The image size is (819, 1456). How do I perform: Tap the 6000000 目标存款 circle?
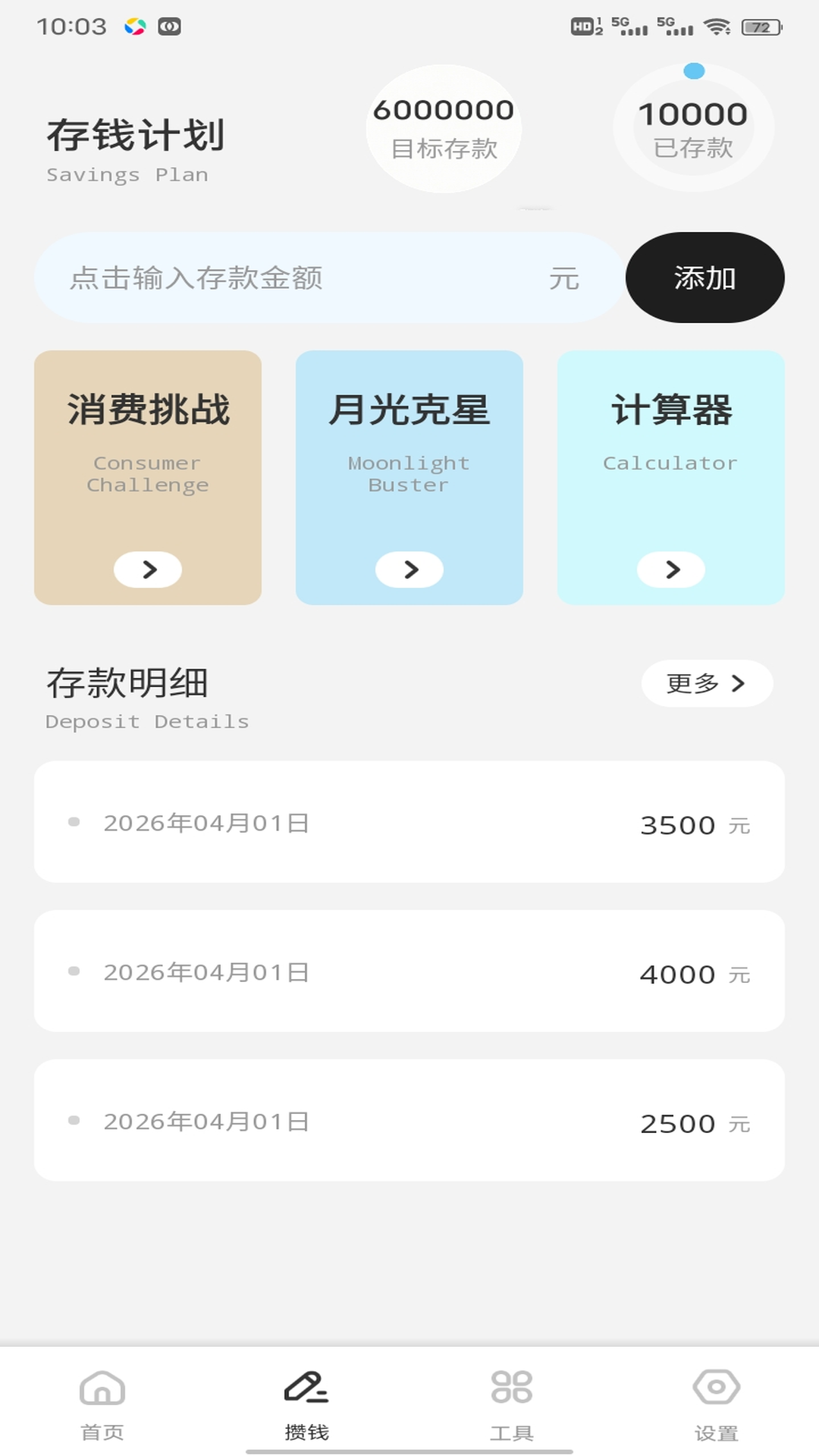click(x=443, y=129)
